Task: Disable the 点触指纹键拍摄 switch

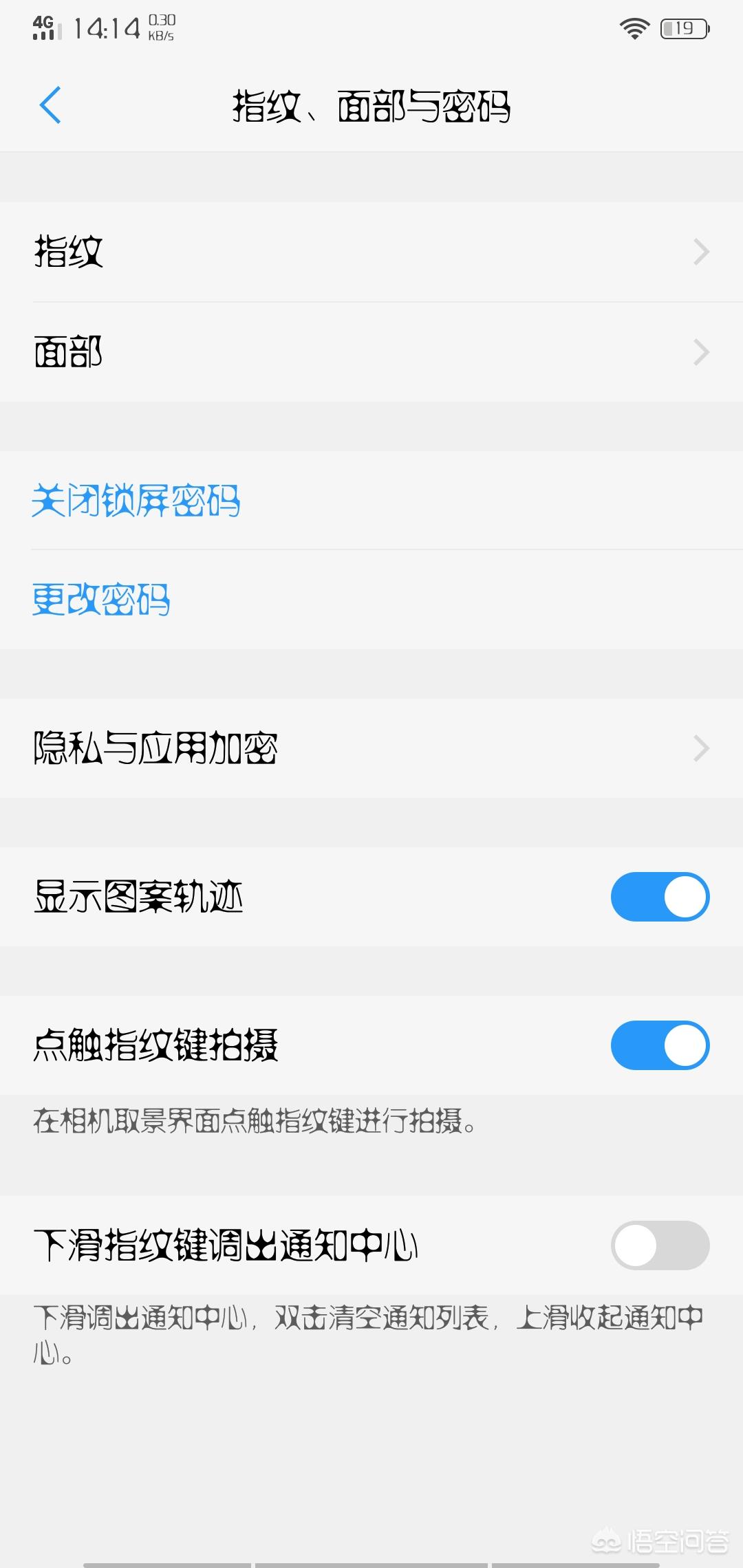Action: tap(659, 1045)
